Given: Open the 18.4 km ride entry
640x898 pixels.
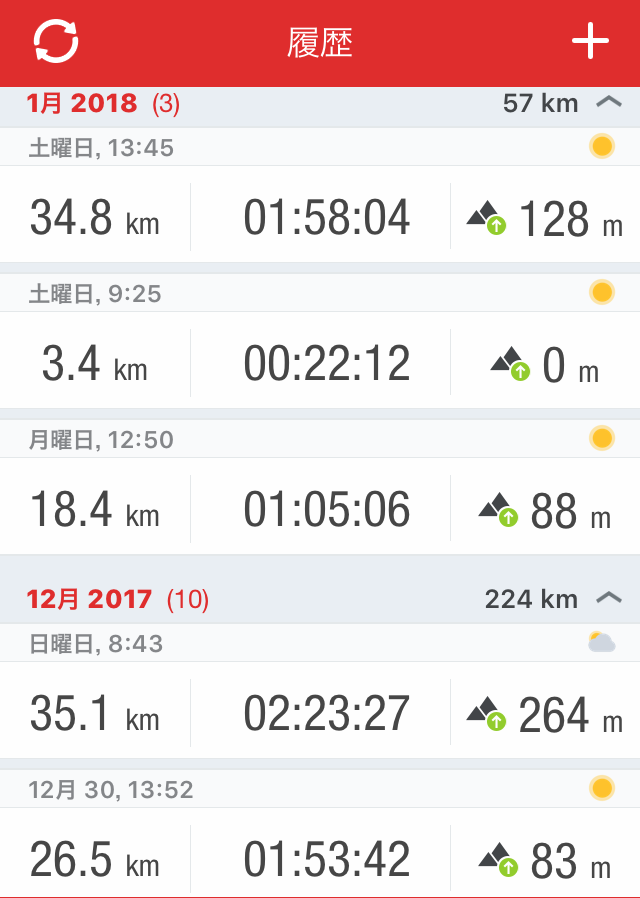Looking at the screenshot, I should click(x=320, y=509).
